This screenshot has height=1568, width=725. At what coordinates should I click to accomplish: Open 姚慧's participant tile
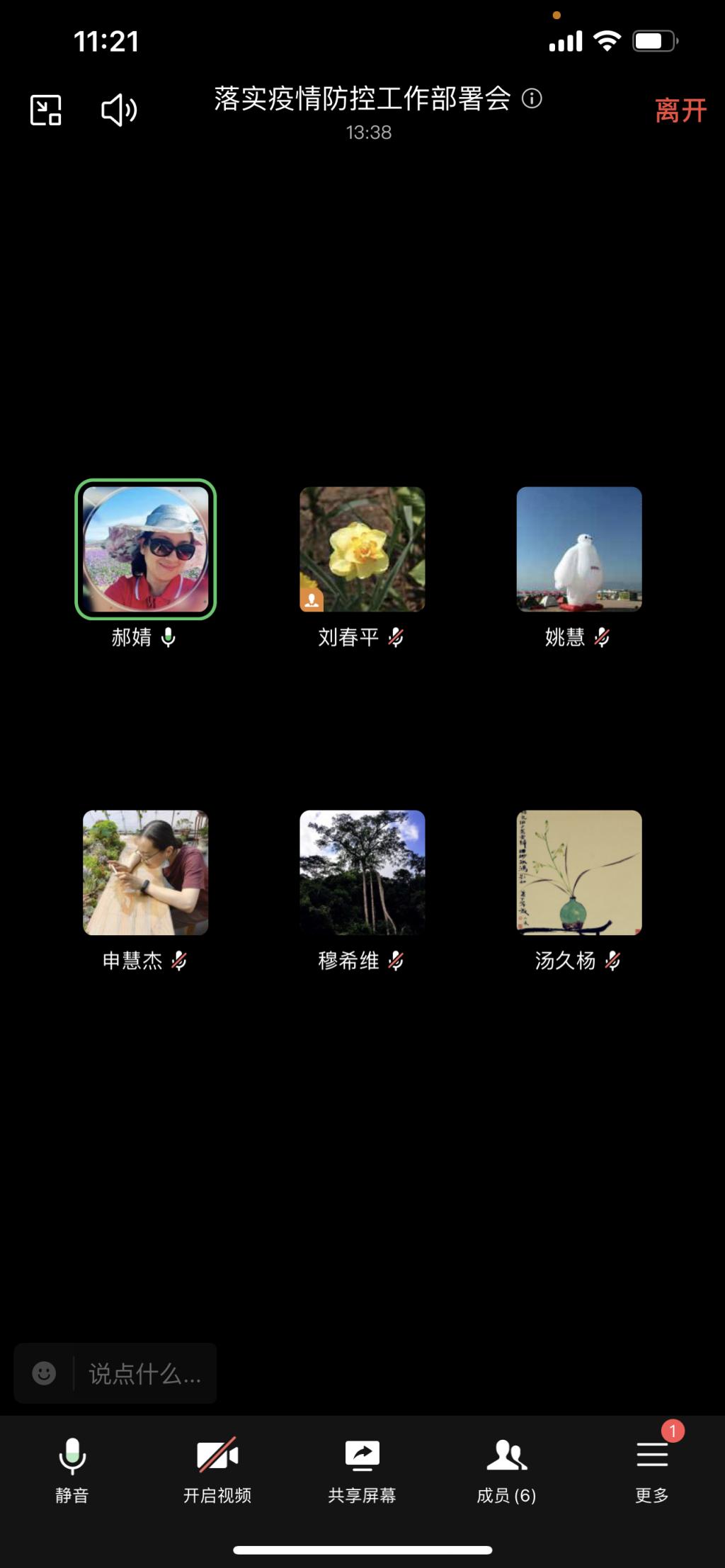click(x=579, y=549)
